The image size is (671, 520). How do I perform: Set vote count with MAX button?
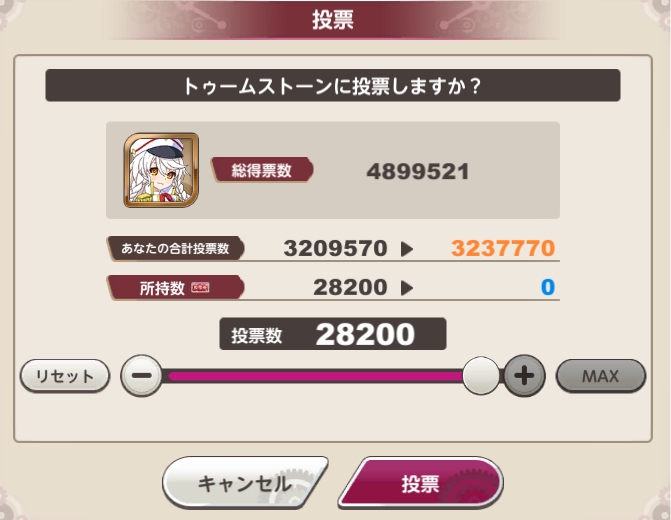pyautogui.click(x=600, y=376)
